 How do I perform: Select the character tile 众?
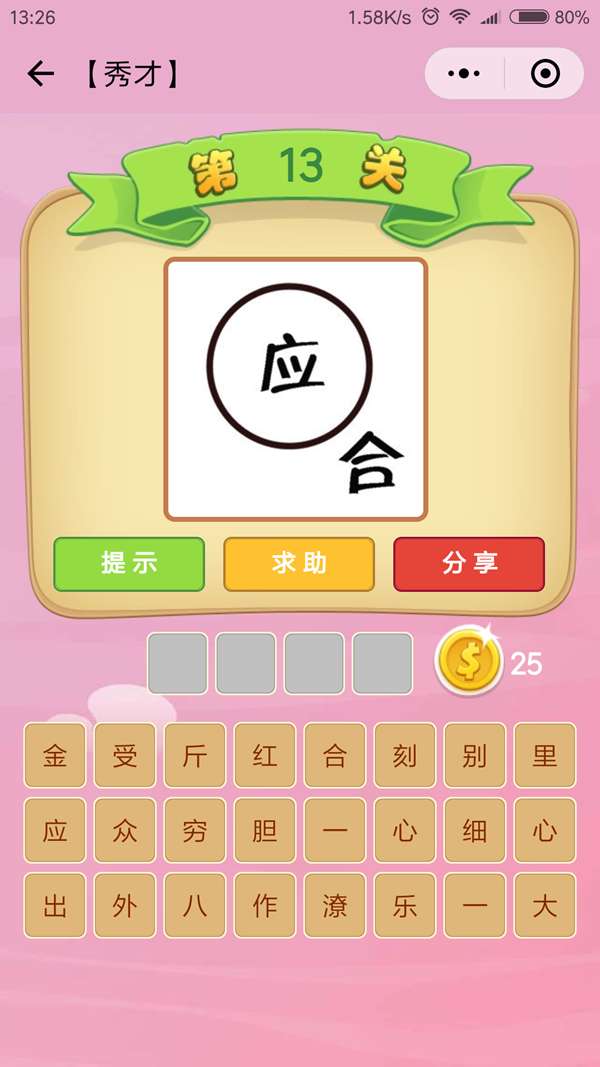(x=125, y=831)
